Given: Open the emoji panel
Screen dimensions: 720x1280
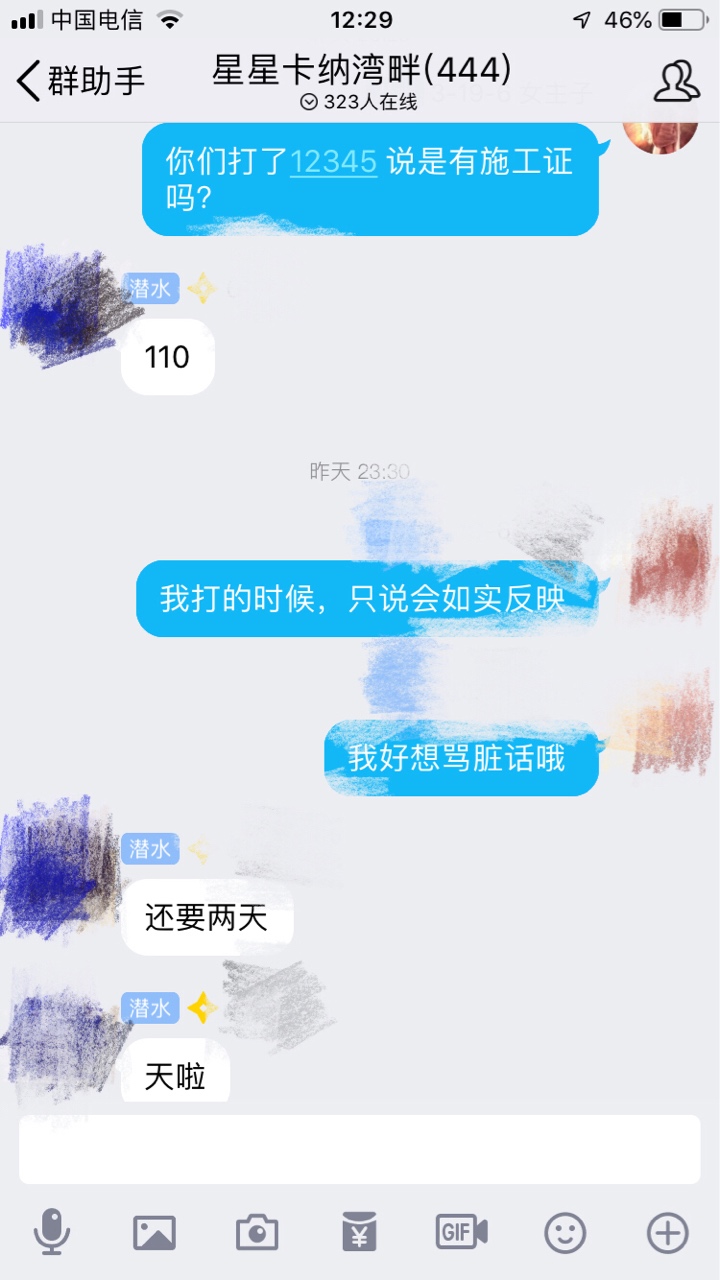Looking at the screenshot, I should 565,1232.
